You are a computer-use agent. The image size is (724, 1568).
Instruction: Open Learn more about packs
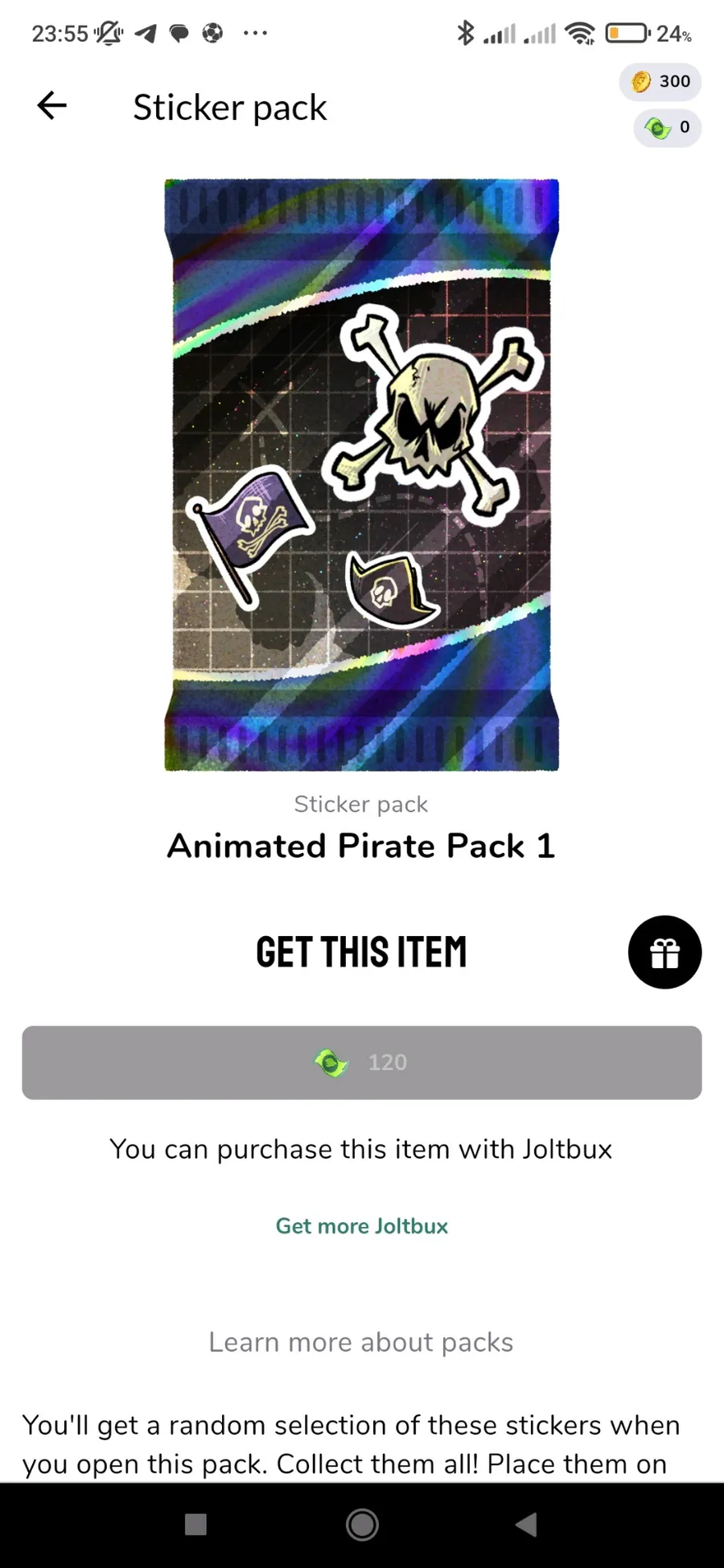(x=361, y=1342)
